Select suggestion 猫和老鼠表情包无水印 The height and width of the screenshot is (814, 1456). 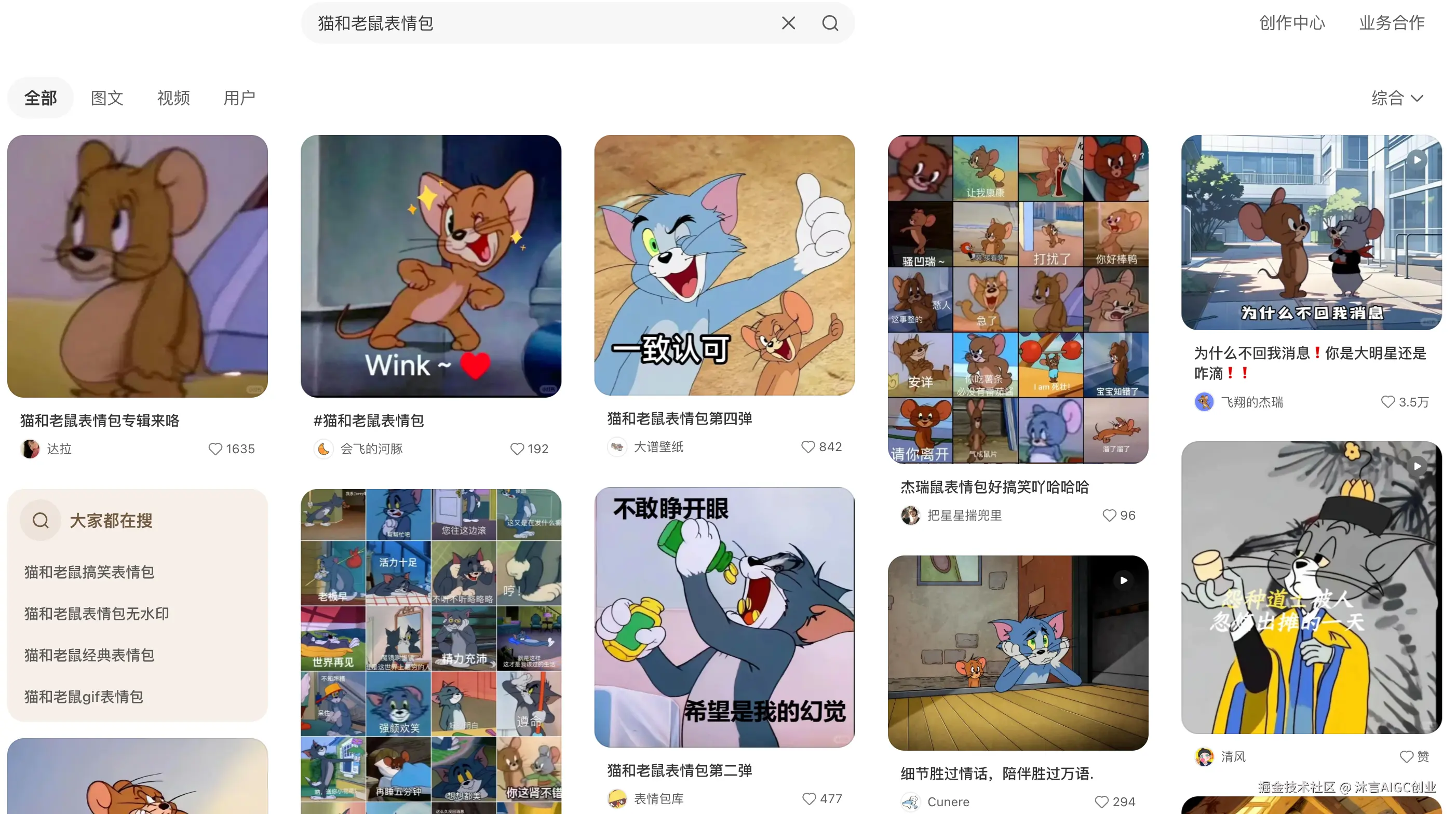pyautogui.click(x=97, y=614)
